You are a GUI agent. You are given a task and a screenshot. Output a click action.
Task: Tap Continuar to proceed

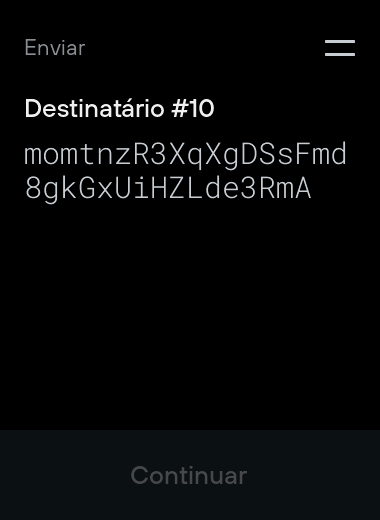[189, 475]
